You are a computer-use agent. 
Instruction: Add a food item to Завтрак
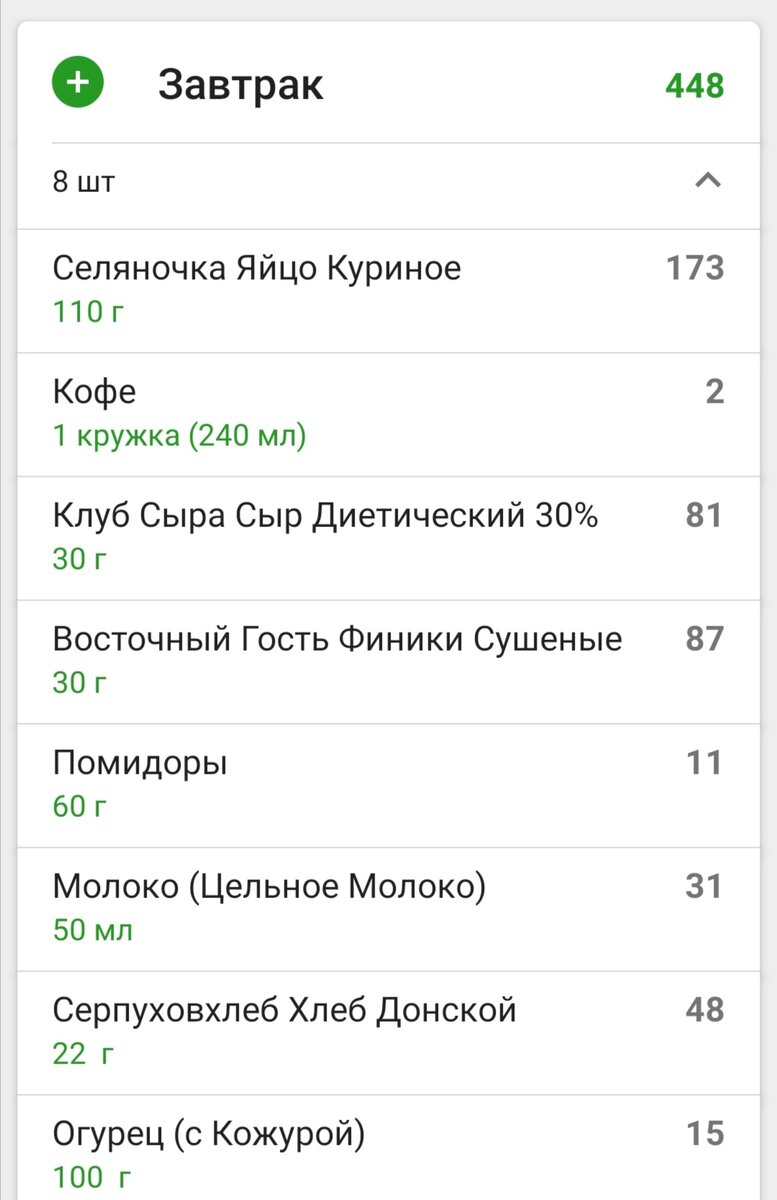point(77,84)
